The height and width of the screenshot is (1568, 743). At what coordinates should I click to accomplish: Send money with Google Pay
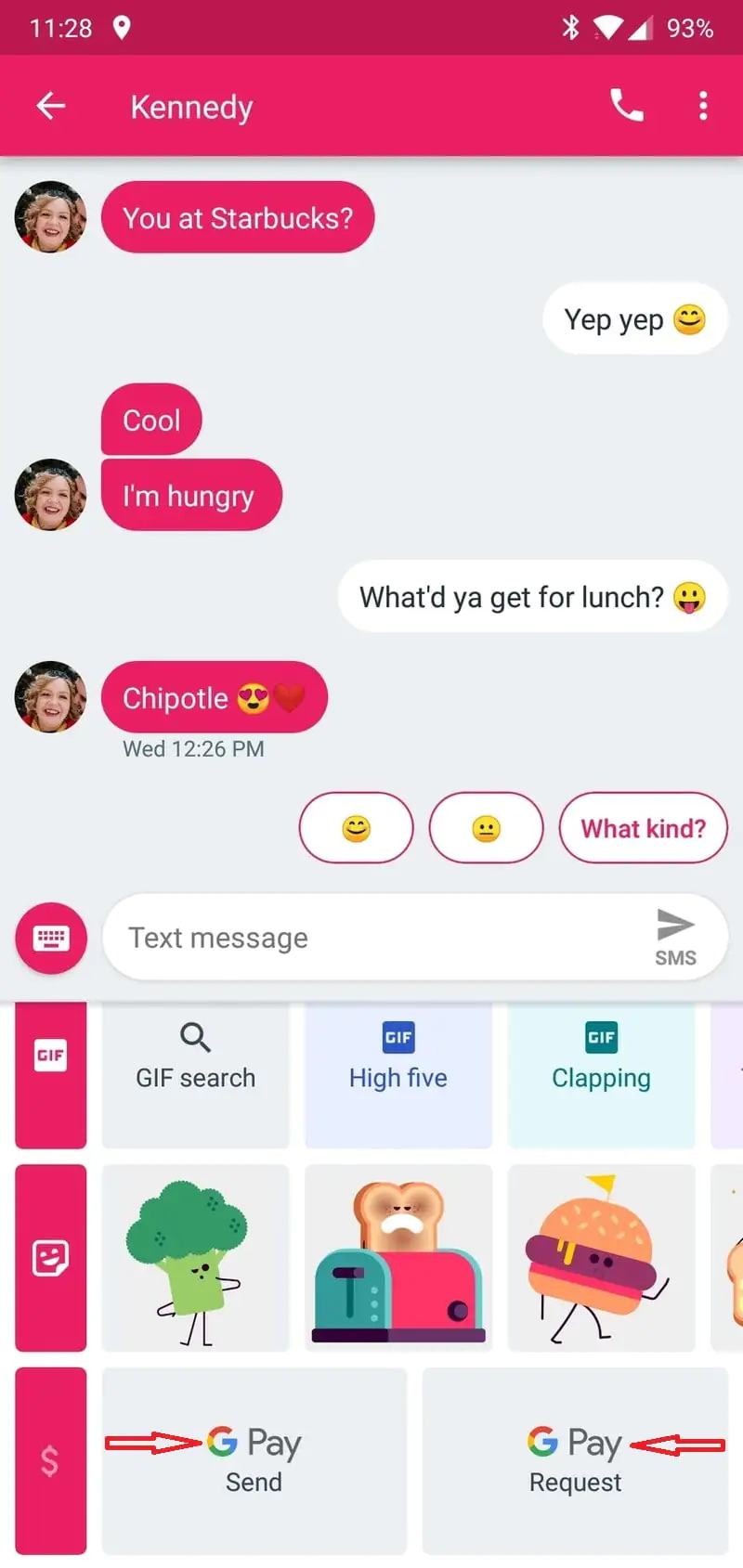point(254,1460)
